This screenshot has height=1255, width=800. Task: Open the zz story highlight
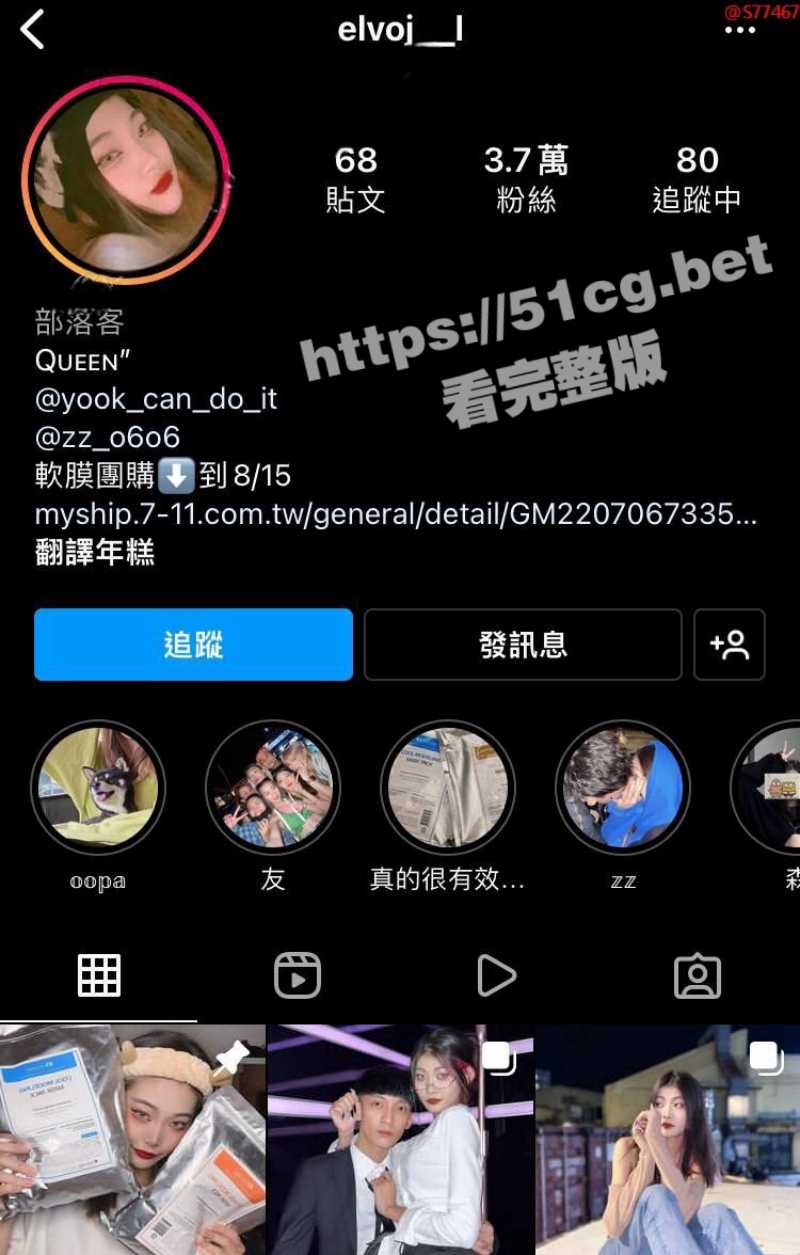click(x=623, y=788)
